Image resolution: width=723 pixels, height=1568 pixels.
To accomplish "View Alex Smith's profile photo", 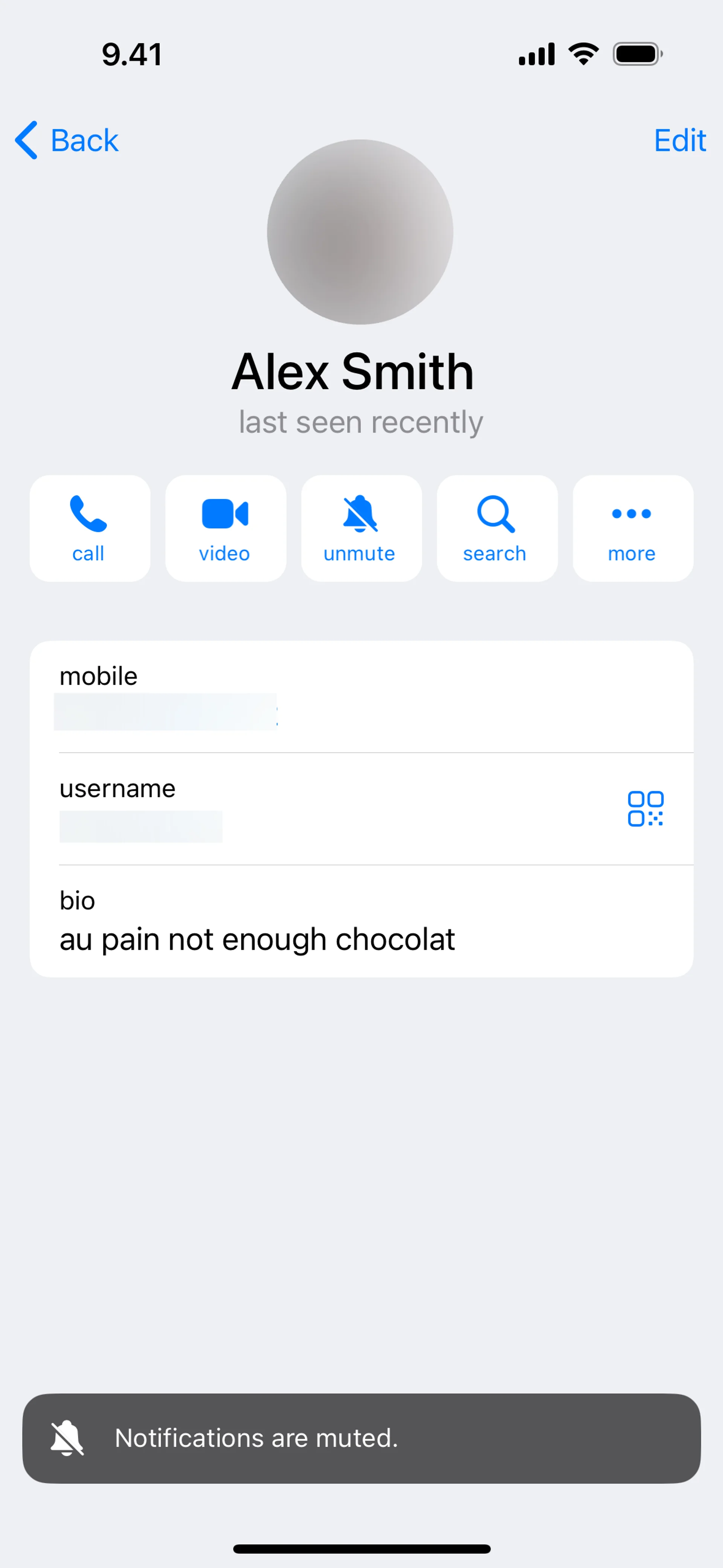I will click(x=360, y=232).
